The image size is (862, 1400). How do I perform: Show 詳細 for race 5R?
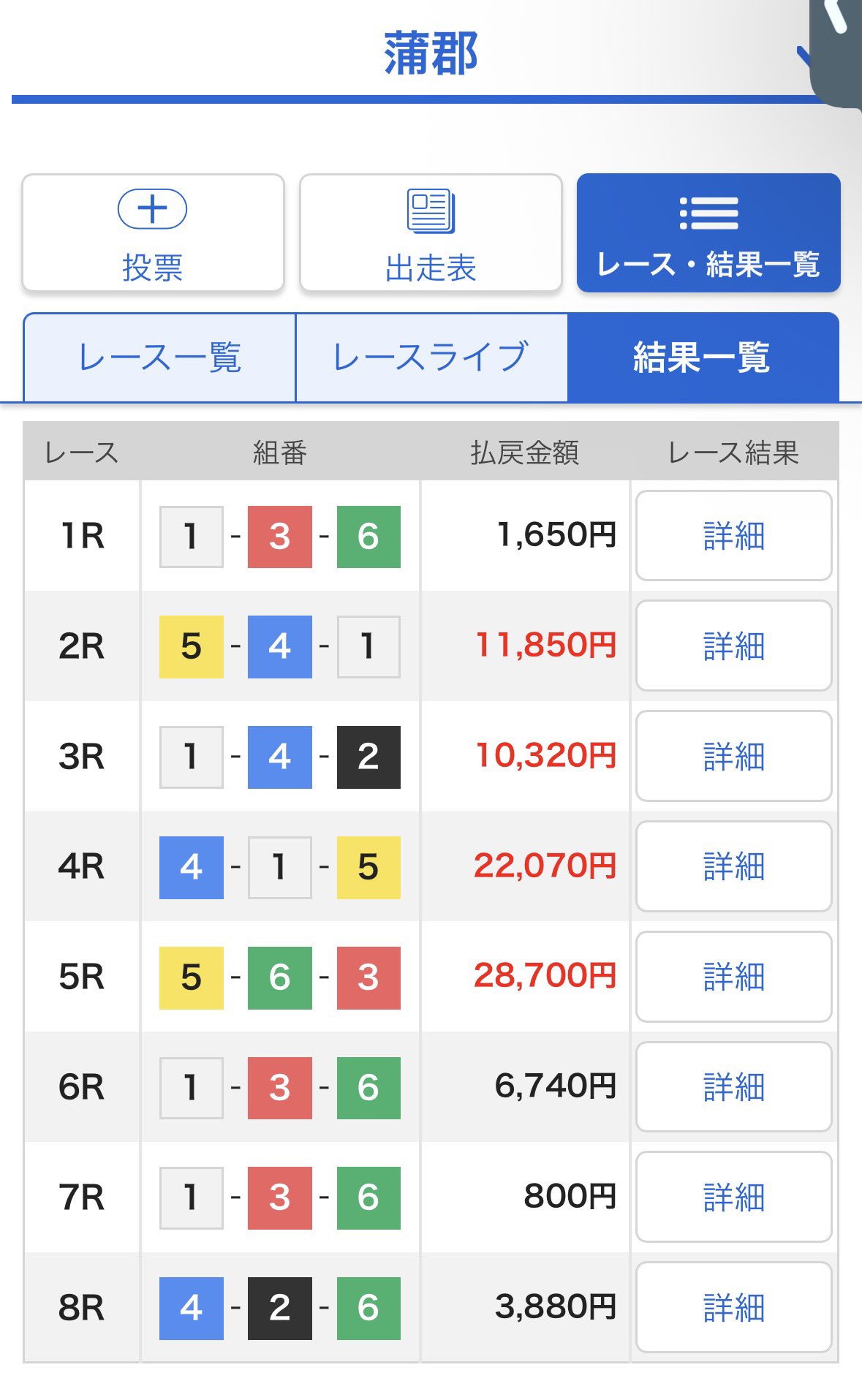(x=733, y=977)
